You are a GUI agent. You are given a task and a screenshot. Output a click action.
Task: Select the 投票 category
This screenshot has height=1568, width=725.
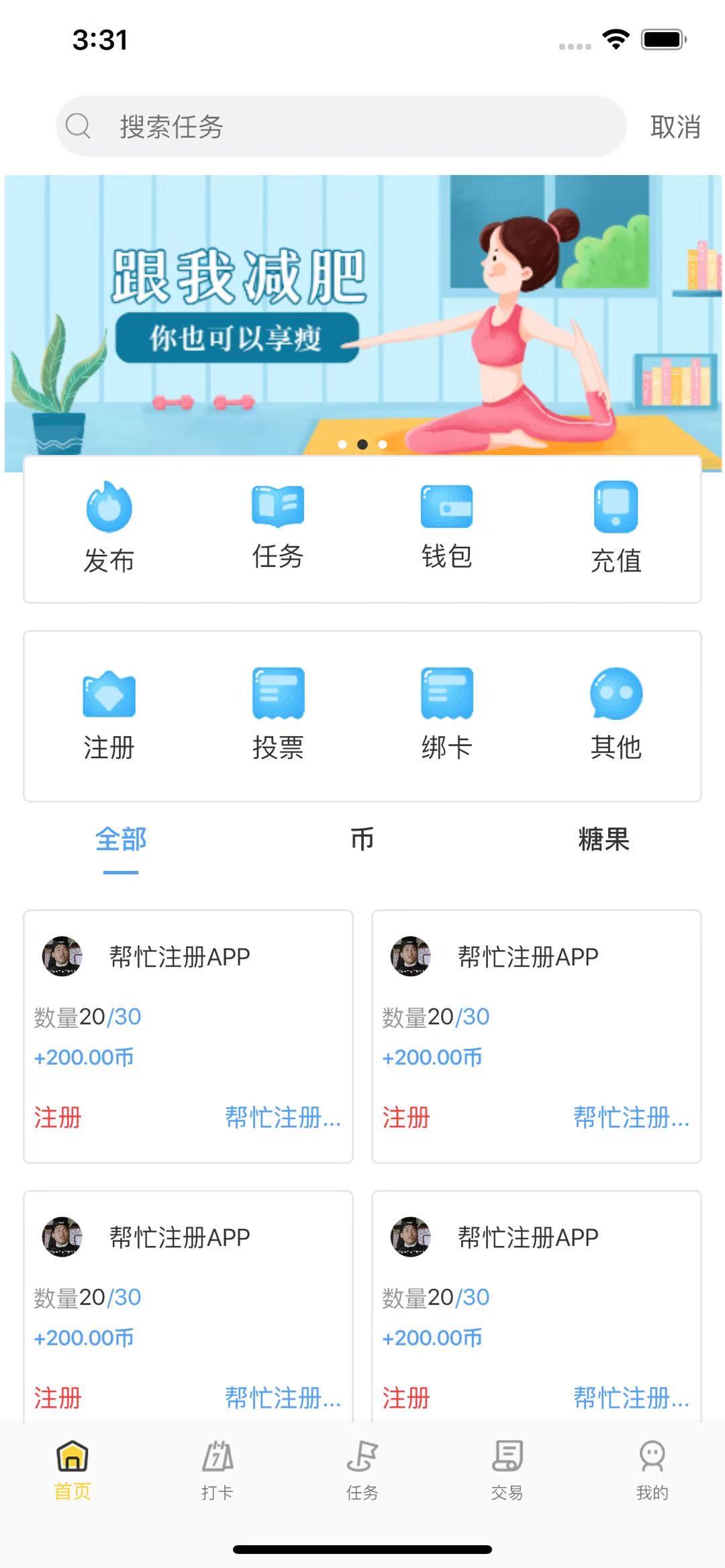tap(278, 715)
